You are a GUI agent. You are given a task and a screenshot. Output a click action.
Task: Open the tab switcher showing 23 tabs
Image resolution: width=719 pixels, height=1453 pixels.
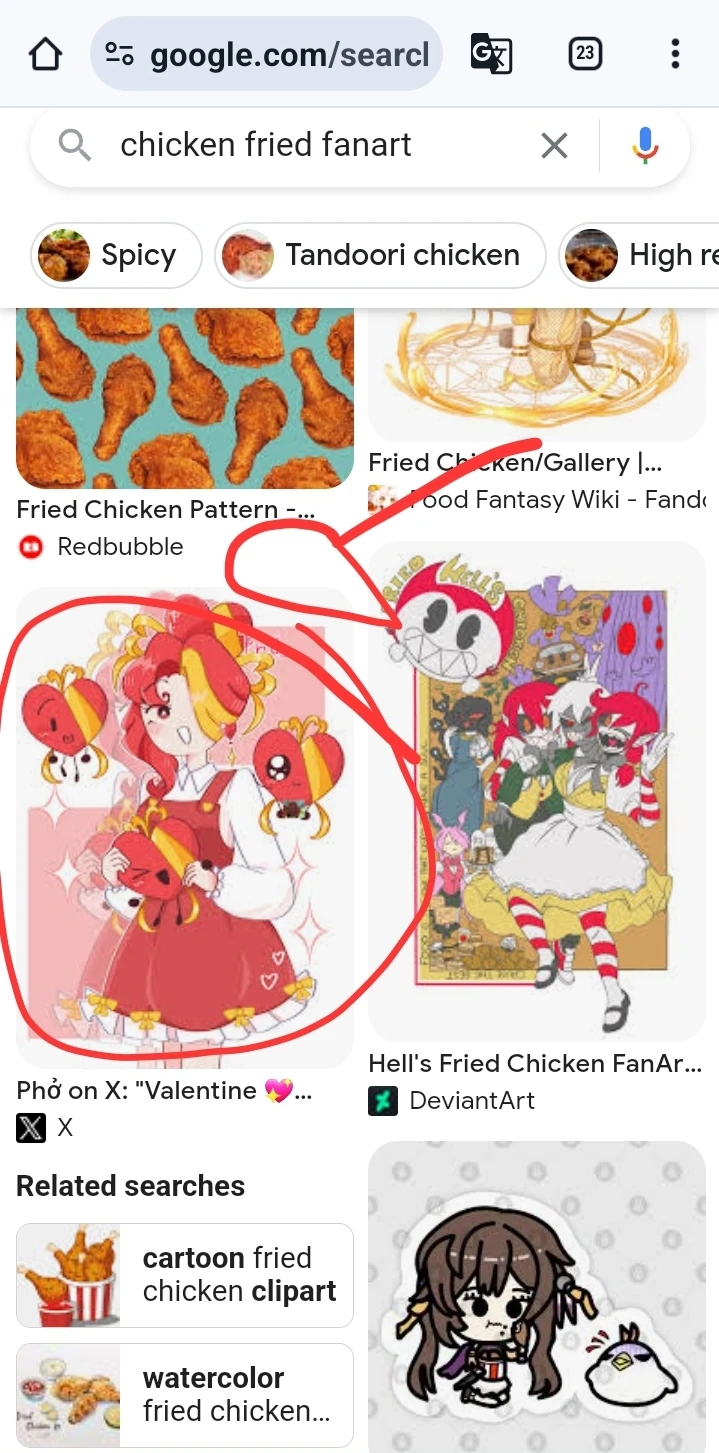585,54
